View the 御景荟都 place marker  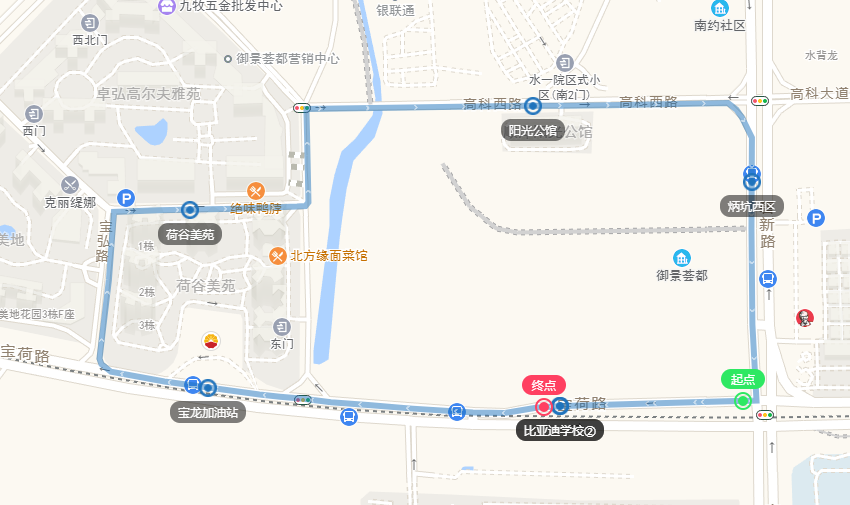(x=682, y=258)
